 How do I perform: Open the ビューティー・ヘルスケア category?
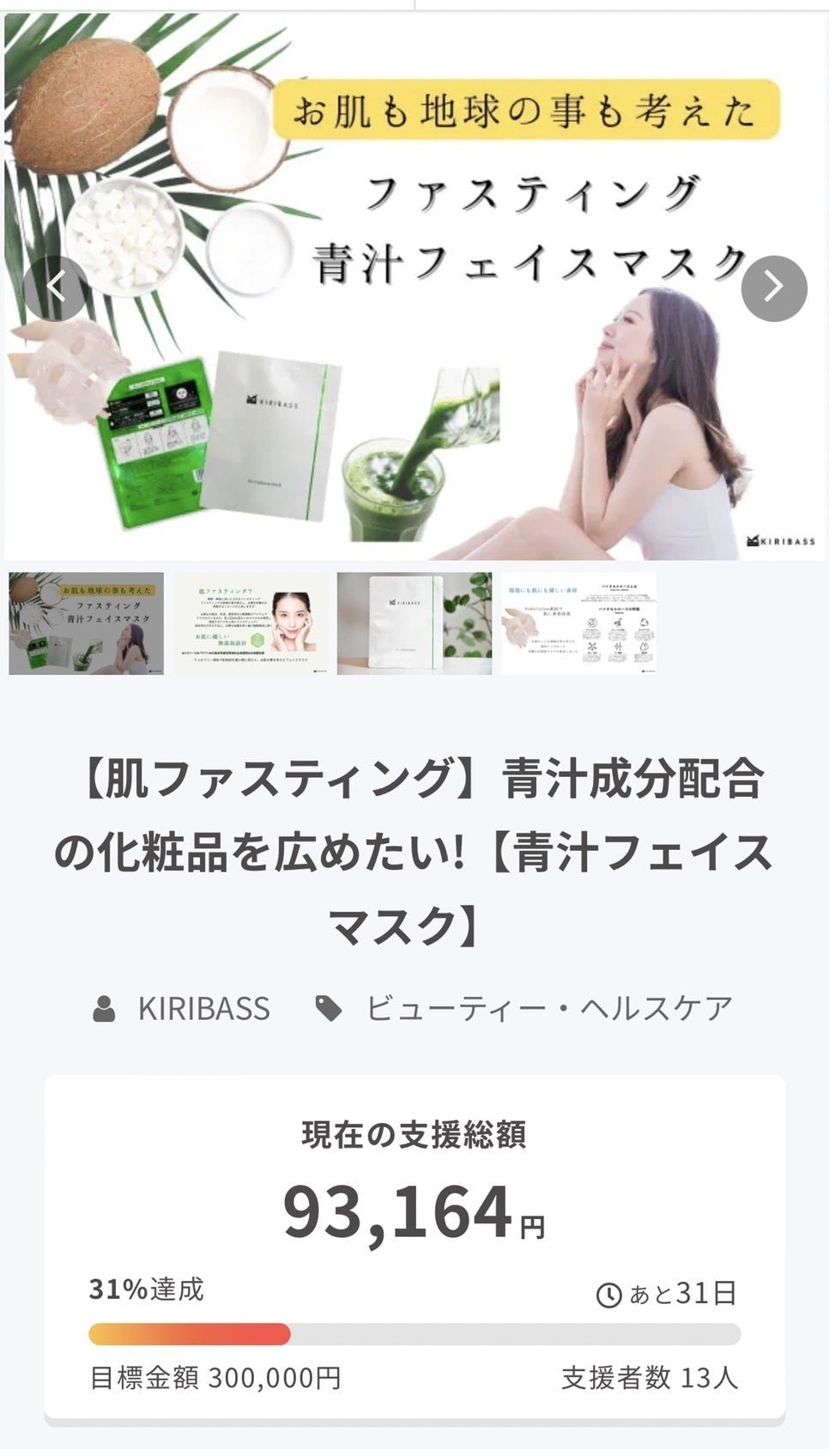pos(548,1008)
